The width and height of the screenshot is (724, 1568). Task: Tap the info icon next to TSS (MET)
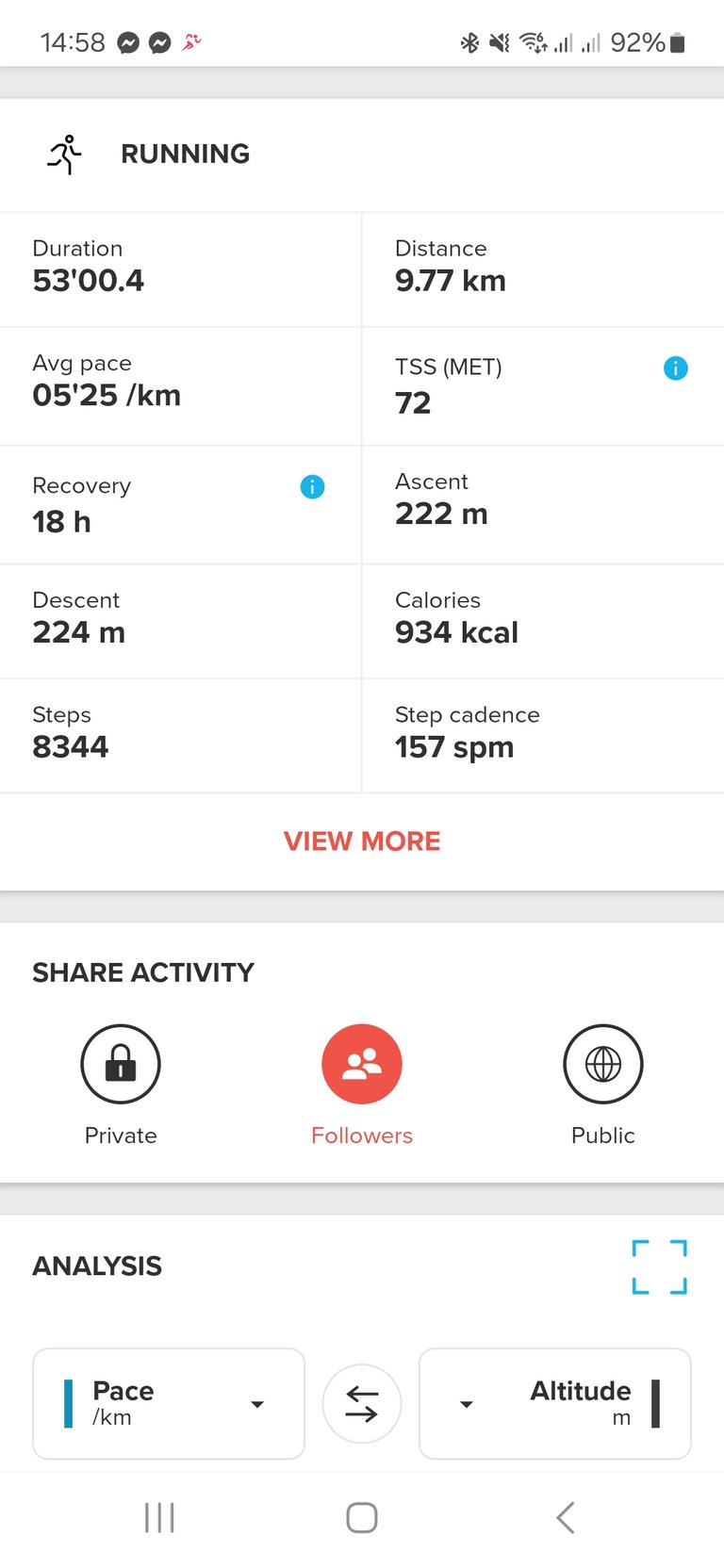point(676,368)
